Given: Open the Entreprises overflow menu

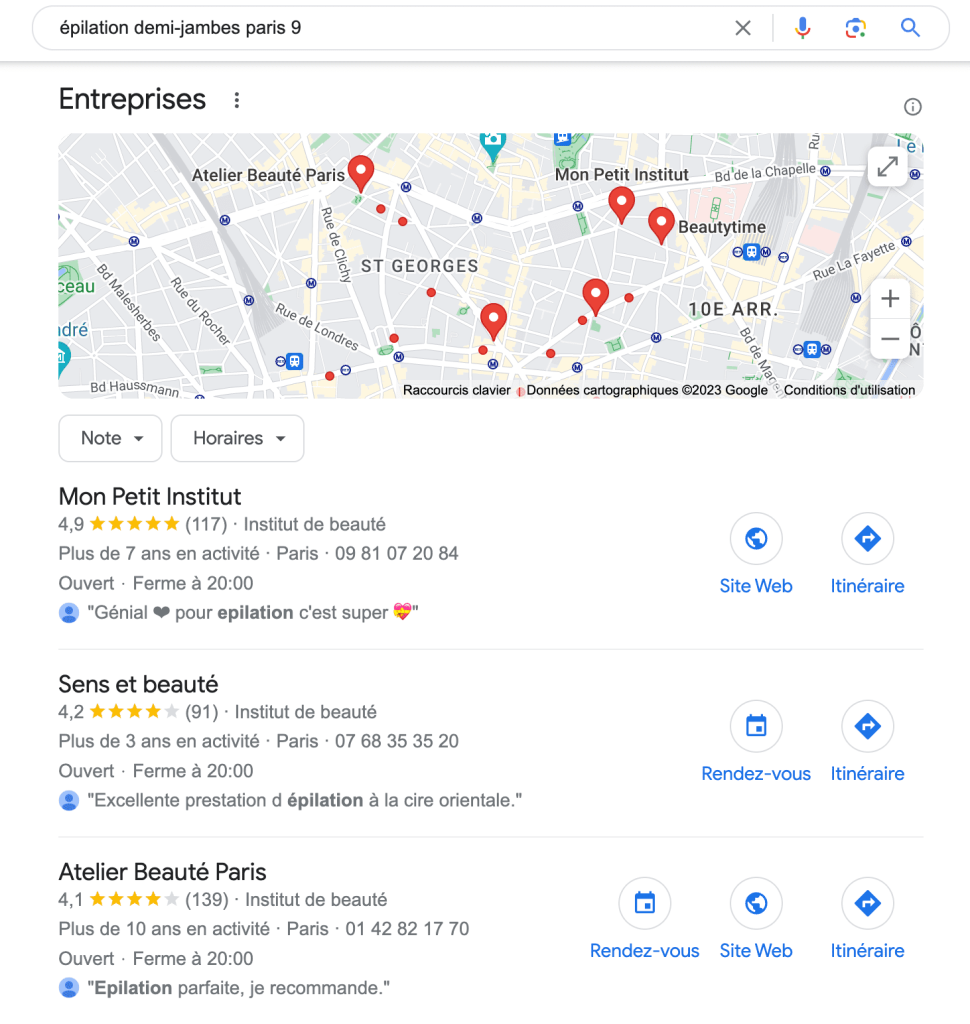Looking at the screenshot, I should (237, 100).
